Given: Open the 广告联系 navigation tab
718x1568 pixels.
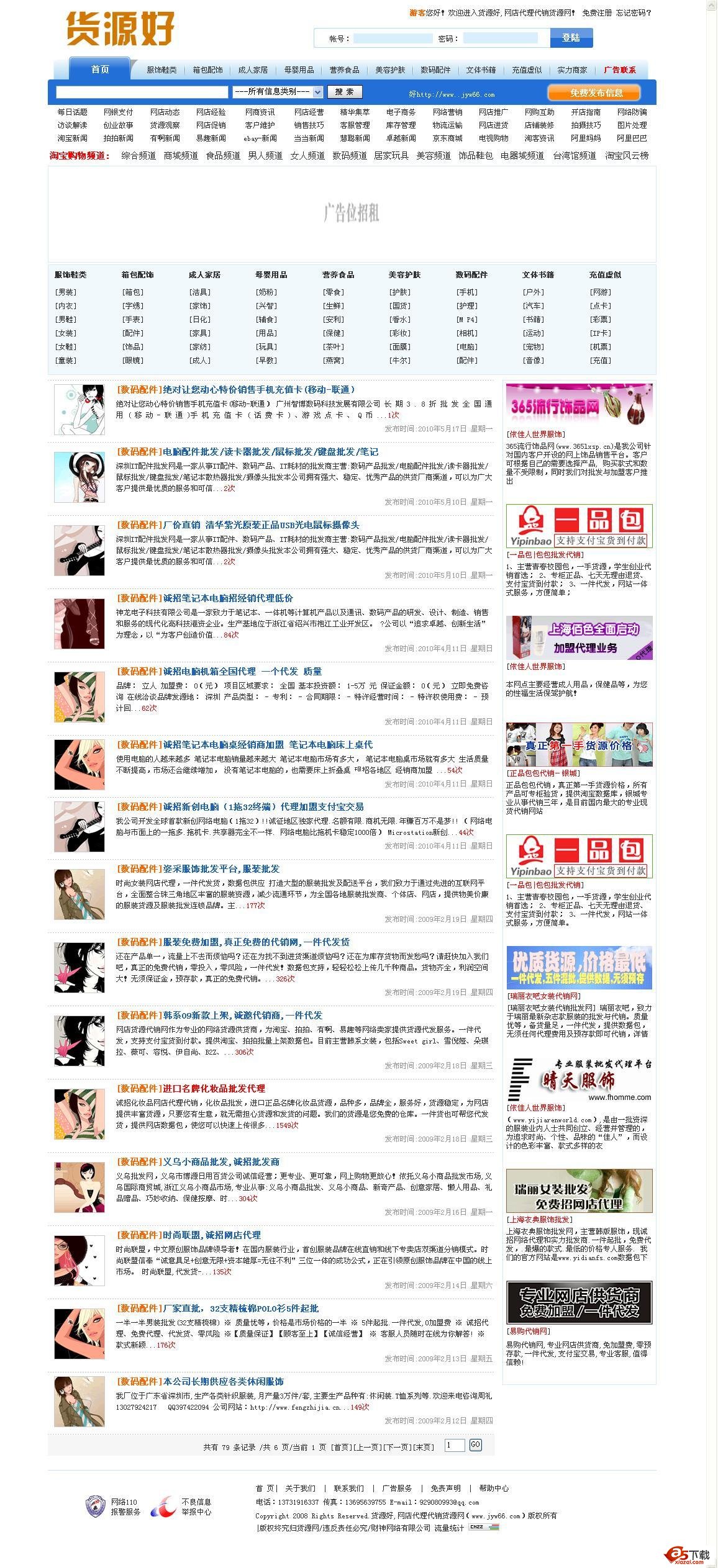Looking at the screenshot, I should click(x=619, y=70).
